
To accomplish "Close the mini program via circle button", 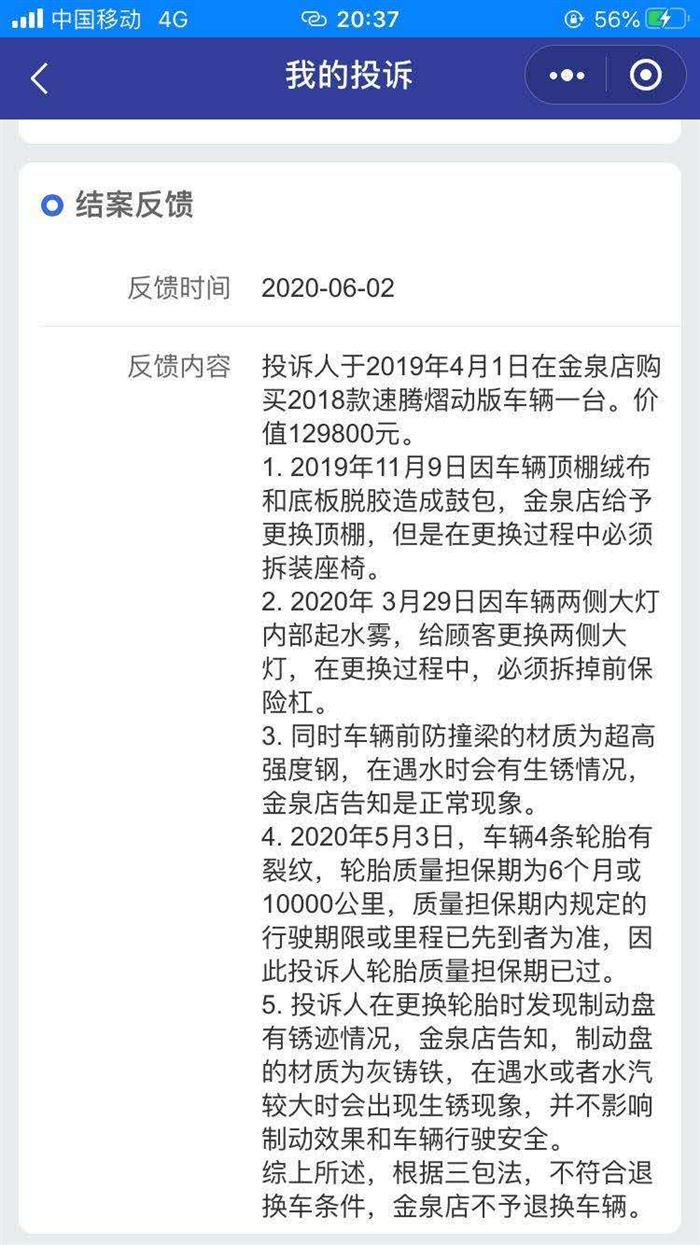I will point(645,76).
